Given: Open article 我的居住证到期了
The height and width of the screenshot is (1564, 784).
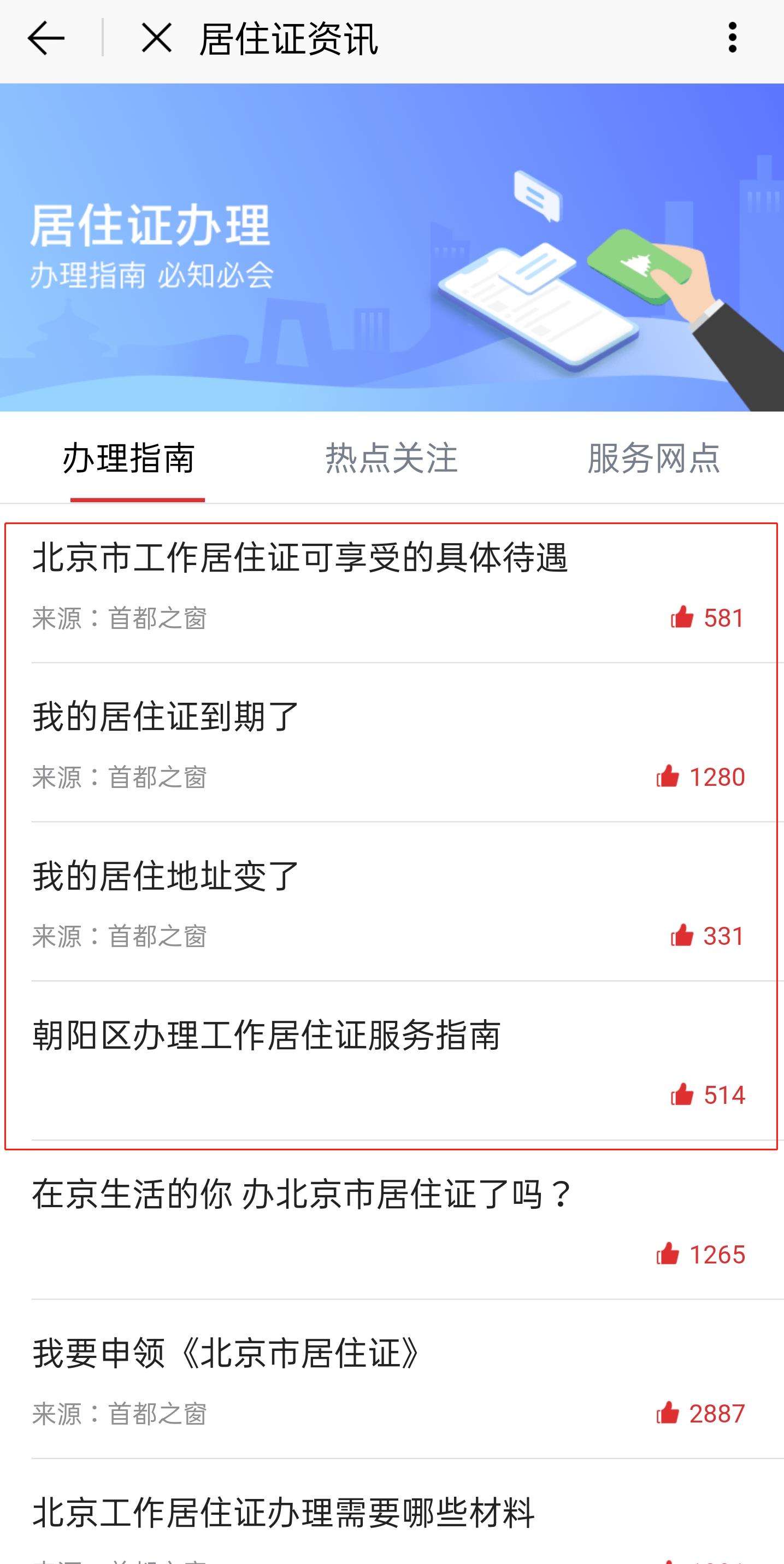Looking at the screenshot, I should [x=164, y=720].
